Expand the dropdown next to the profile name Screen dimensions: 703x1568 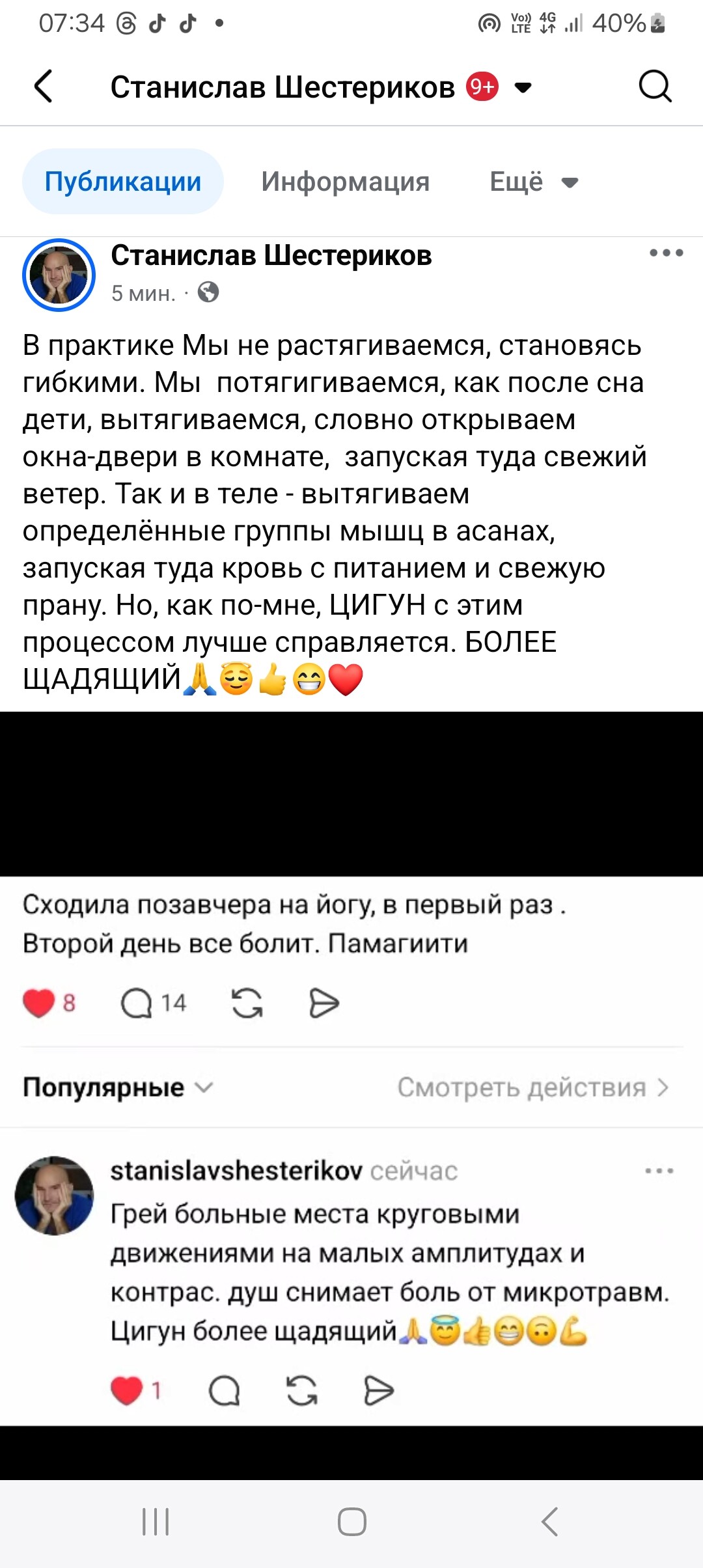click(523, 87)
